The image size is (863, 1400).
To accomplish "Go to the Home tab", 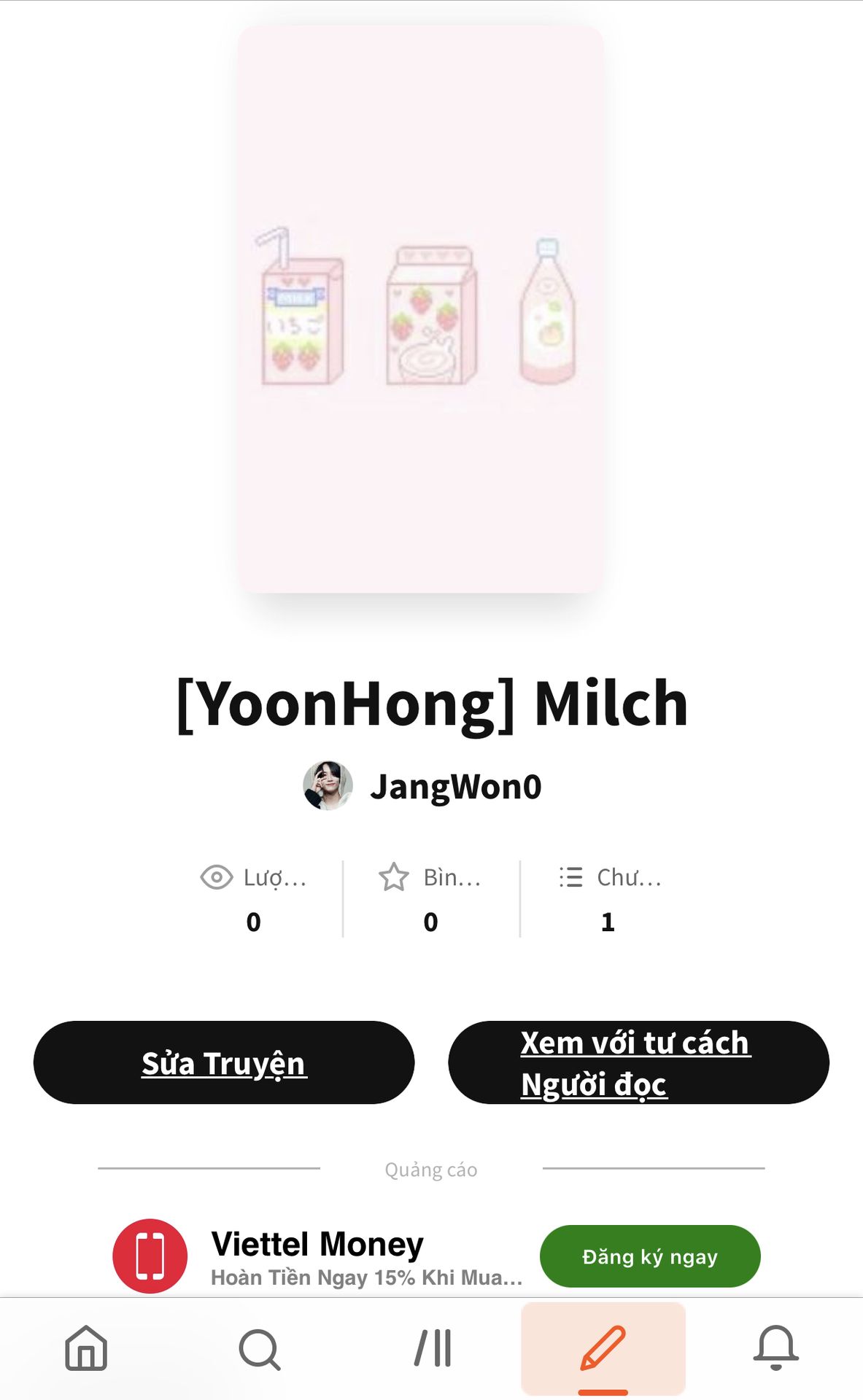I will click(x=86, y=1348).
